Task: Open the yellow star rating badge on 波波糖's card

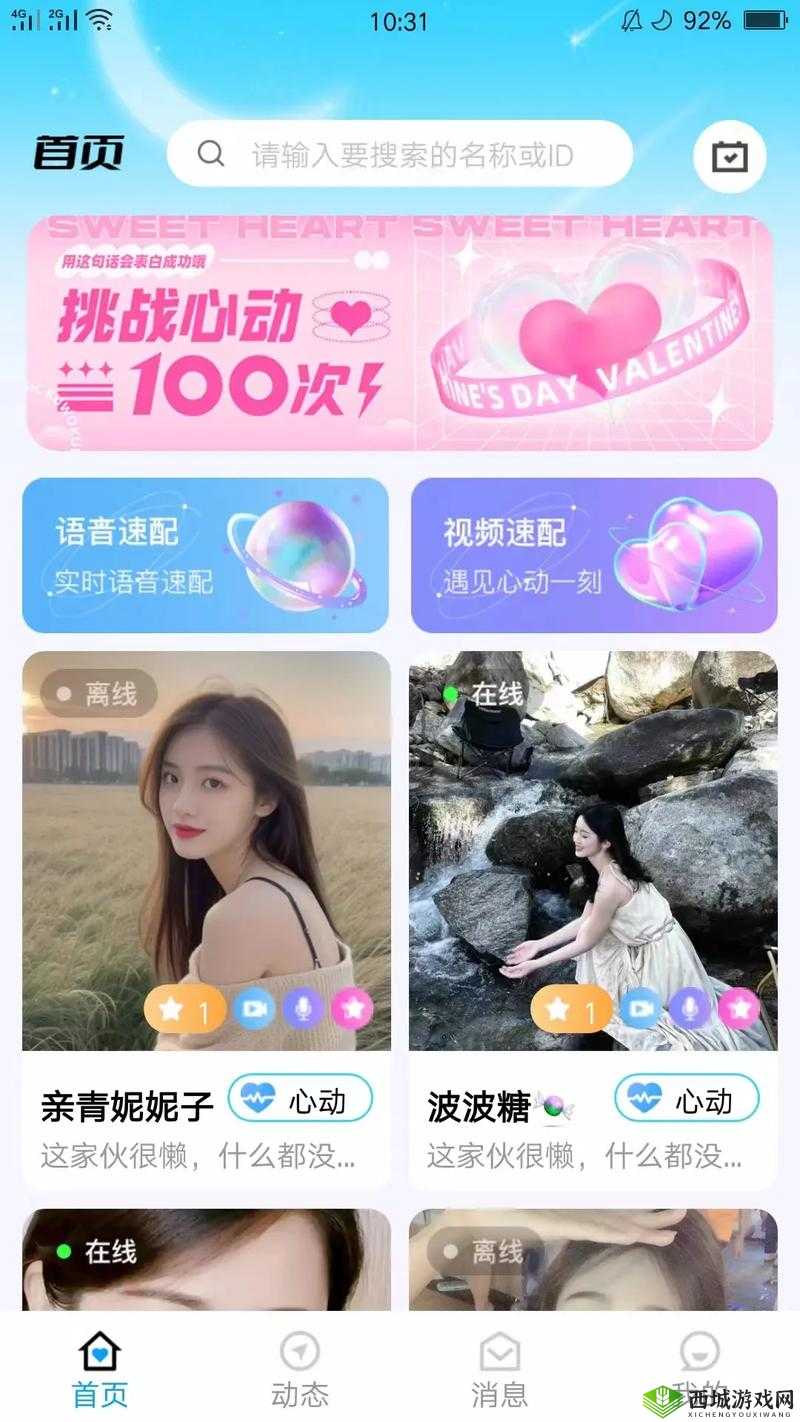Action: coord(573,1011)
